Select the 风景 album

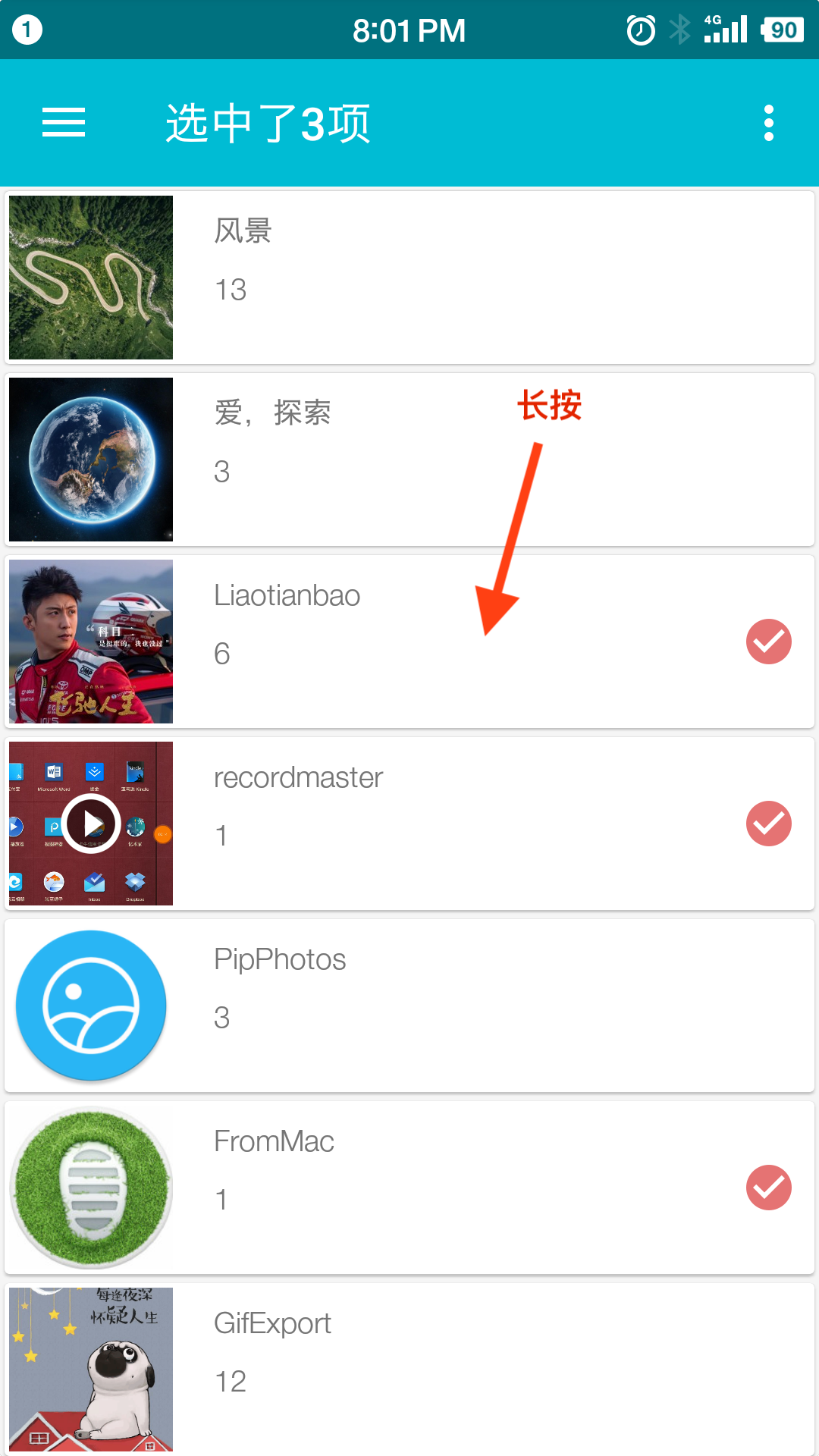coord(409,278)
